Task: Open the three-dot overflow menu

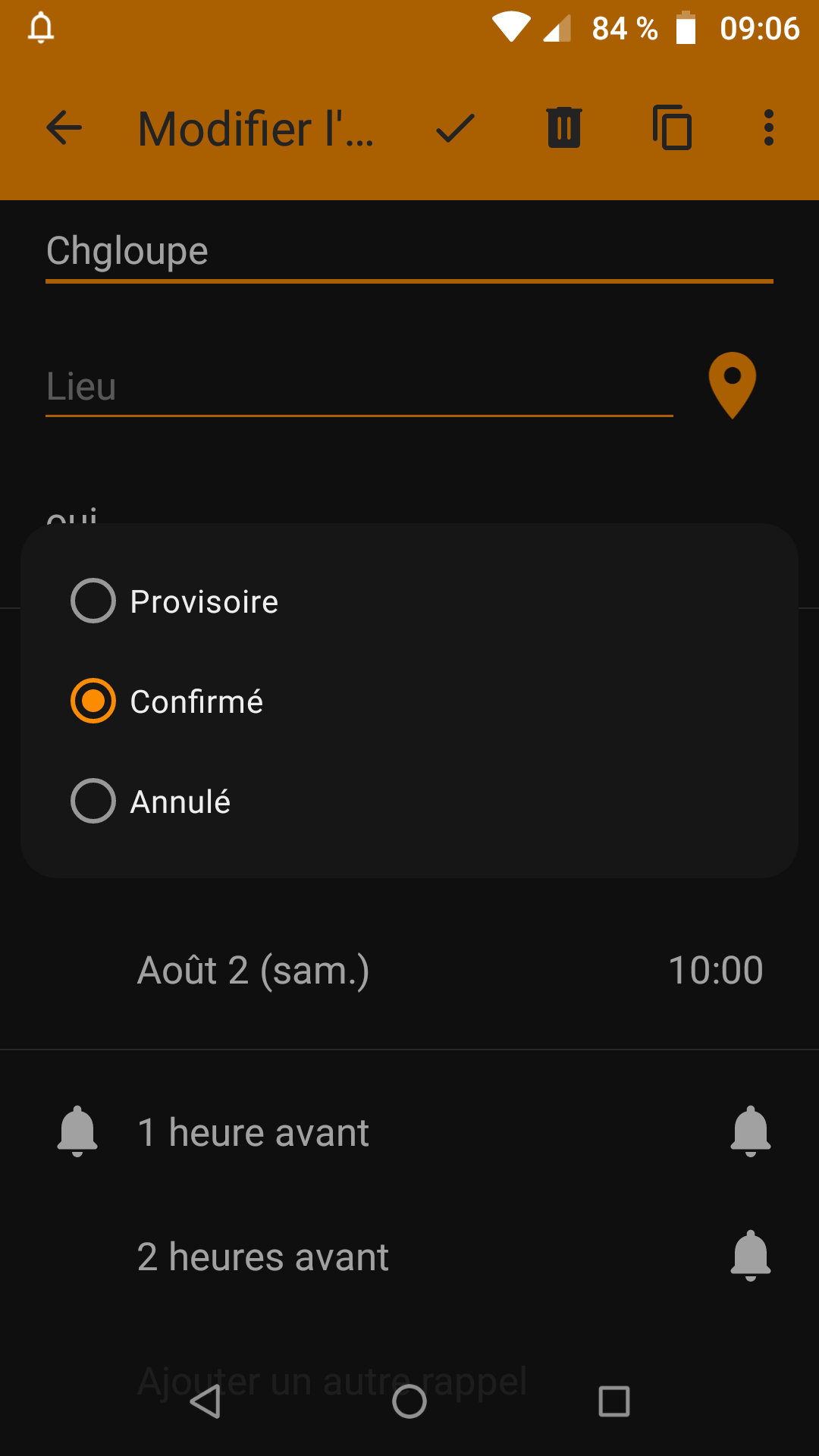Action: coord(769,127)
